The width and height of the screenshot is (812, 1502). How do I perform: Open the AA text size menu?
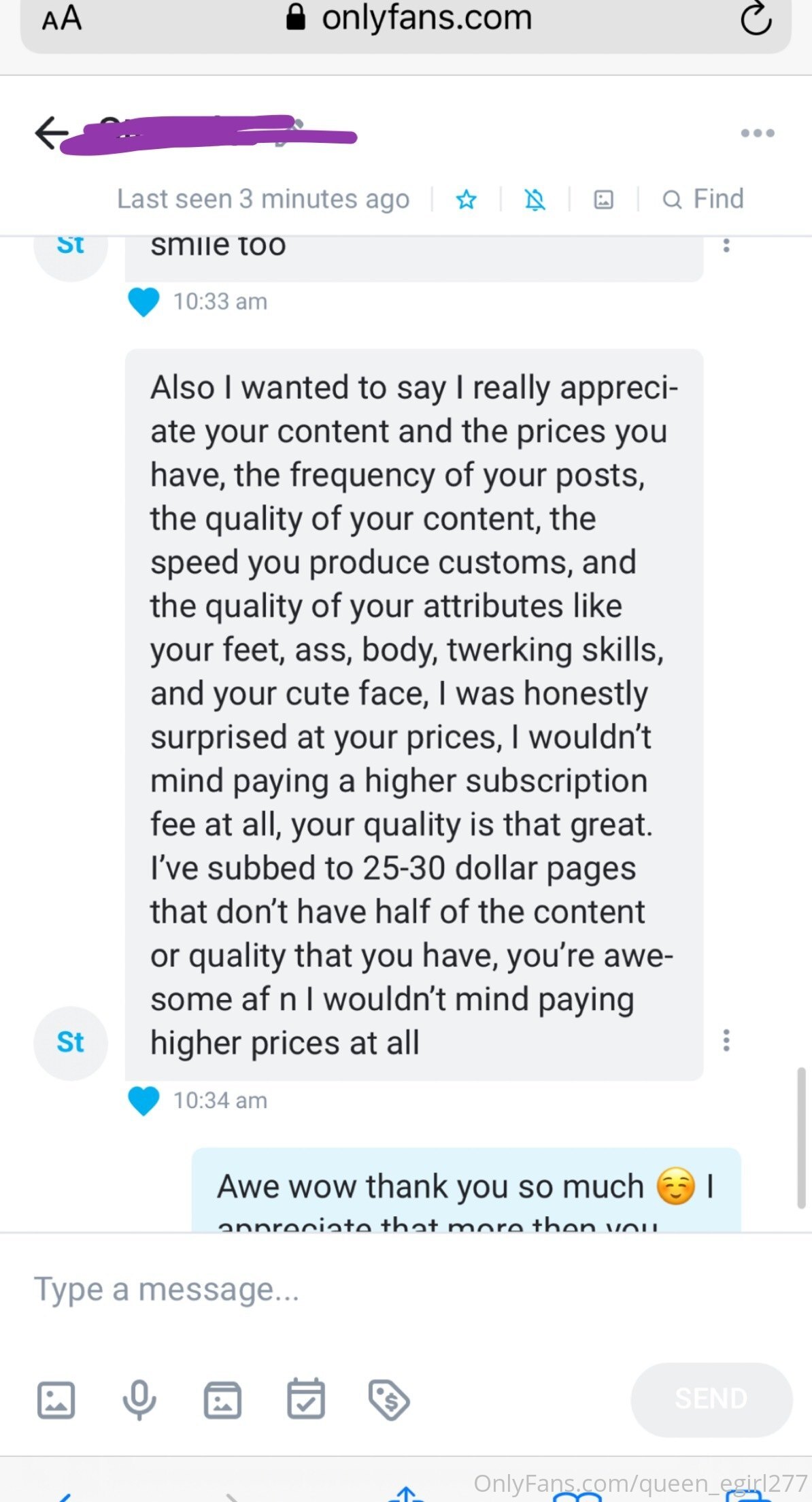tap(62, 18)
